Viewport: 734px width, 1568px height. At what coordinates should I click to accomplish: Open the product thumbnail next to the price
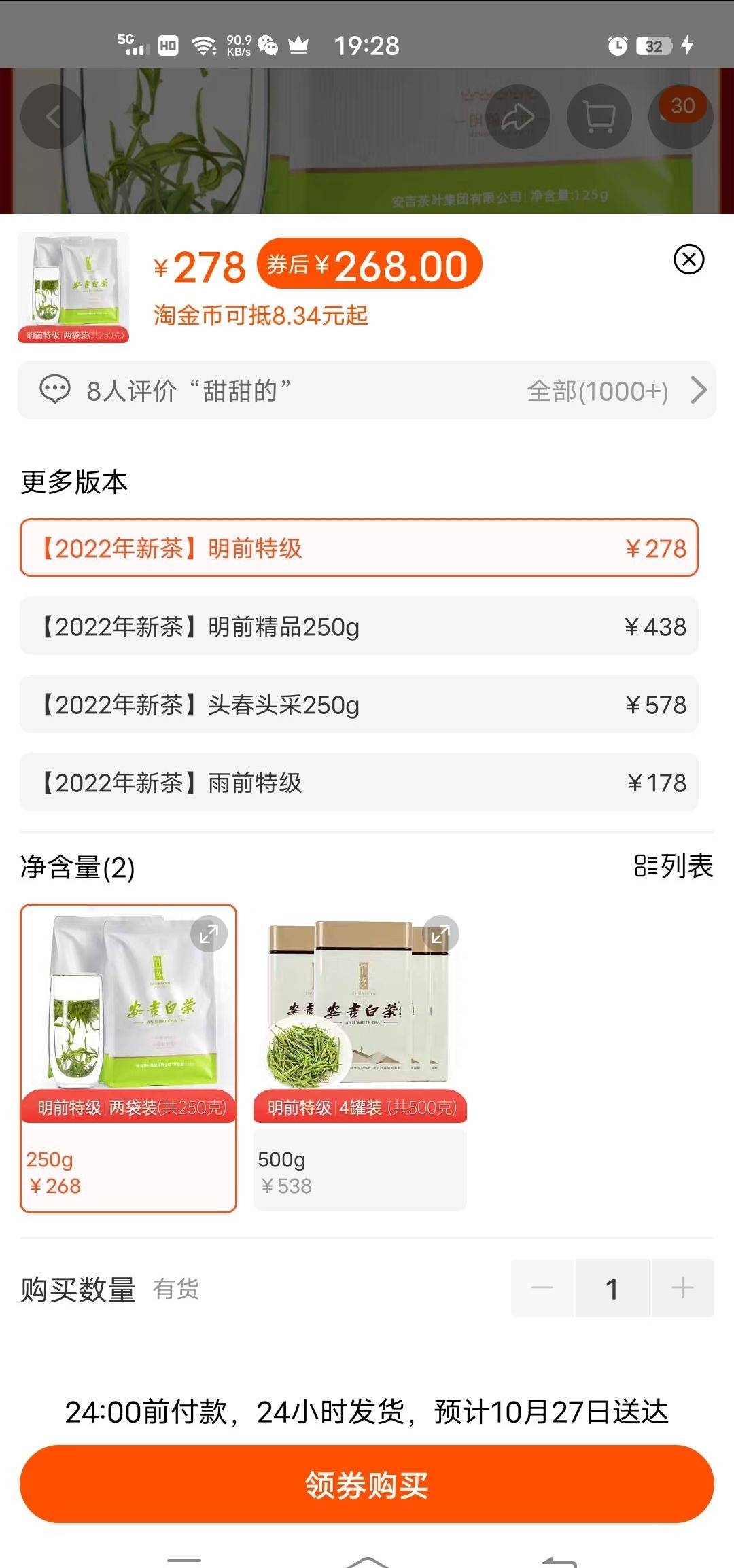[73, 287]
